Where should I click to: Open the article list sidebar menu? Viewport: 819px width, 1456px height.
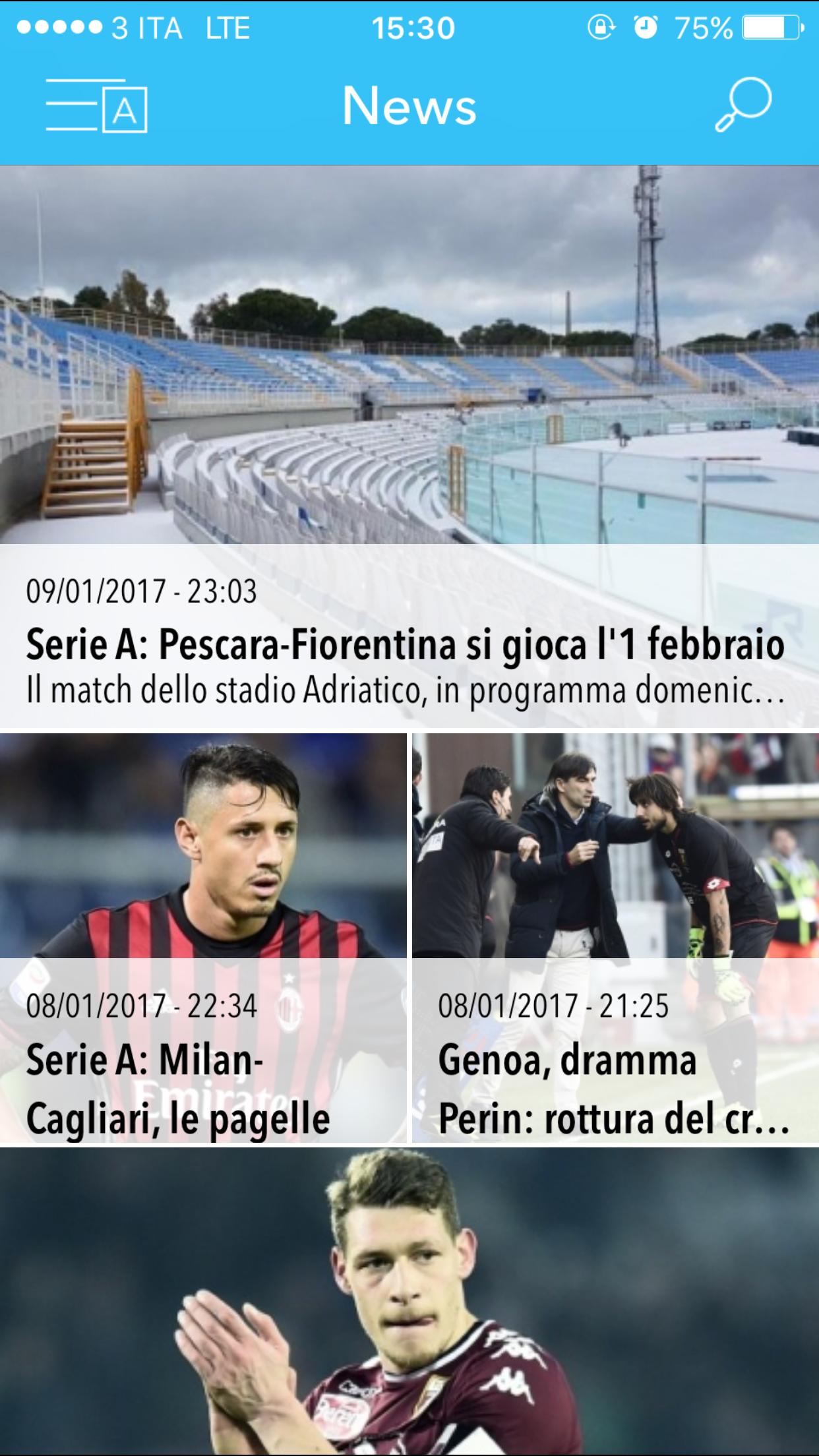click(x=95, y=107)
